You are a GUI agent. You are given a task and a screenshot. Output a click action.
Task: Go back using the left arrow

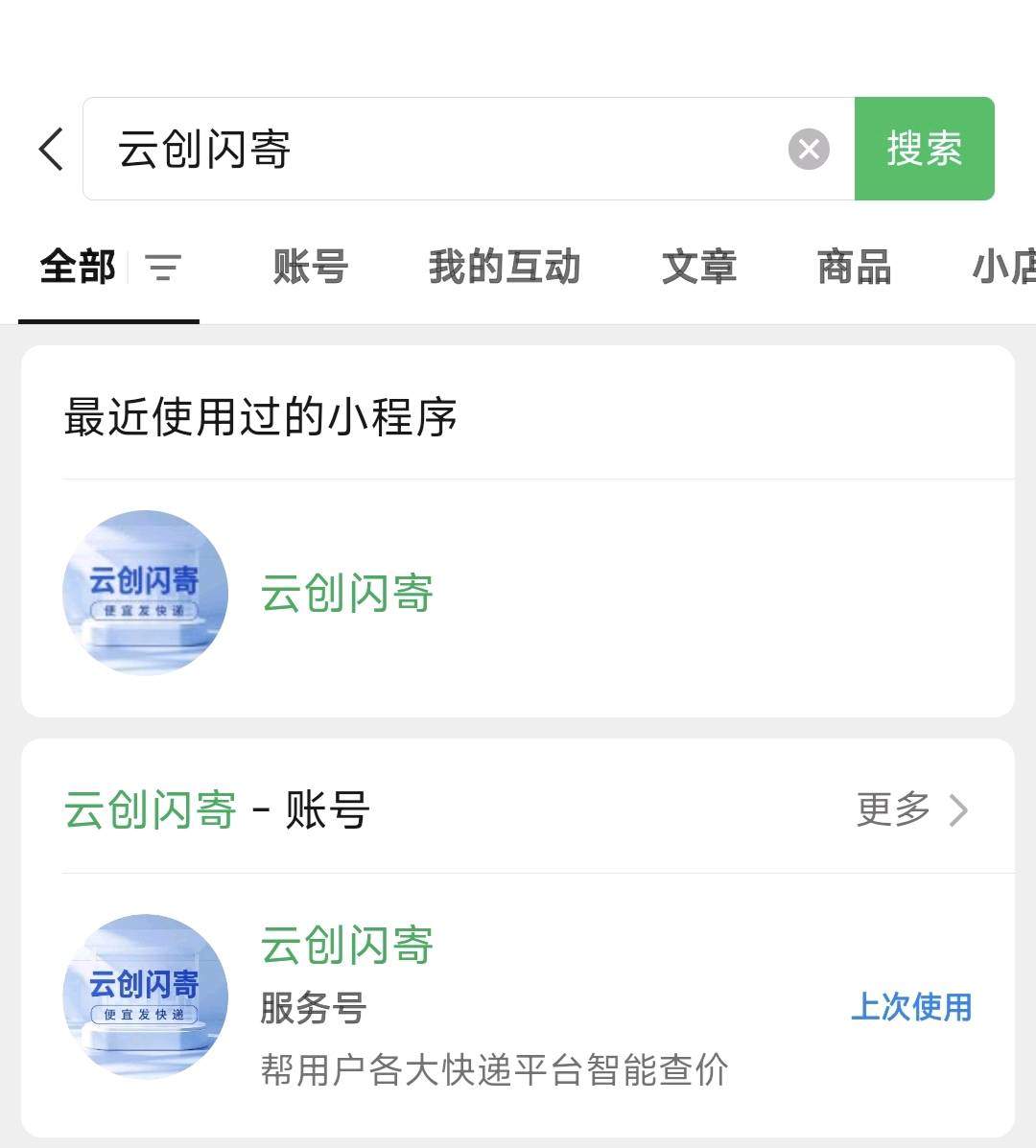[52, 150]
